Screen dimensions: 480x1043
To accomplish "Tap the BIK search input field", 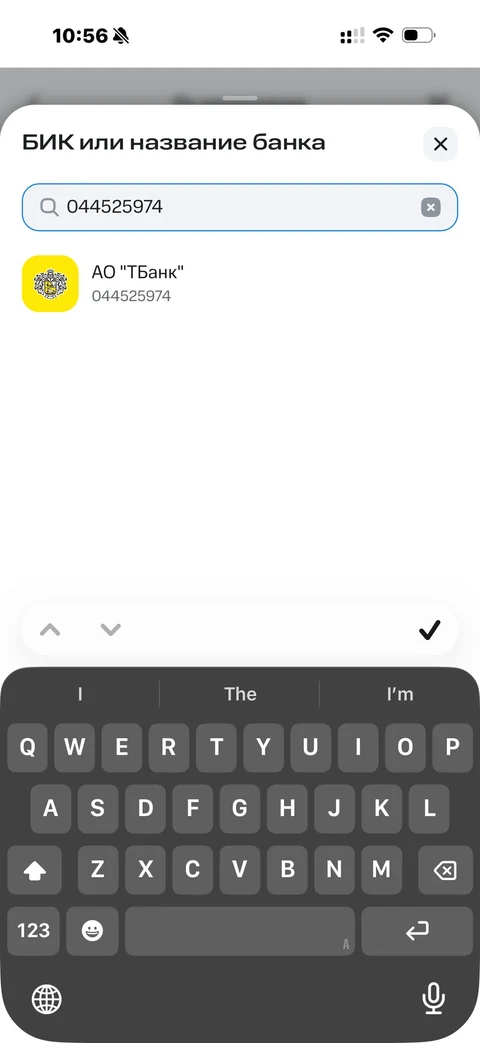I will (240, 208).
